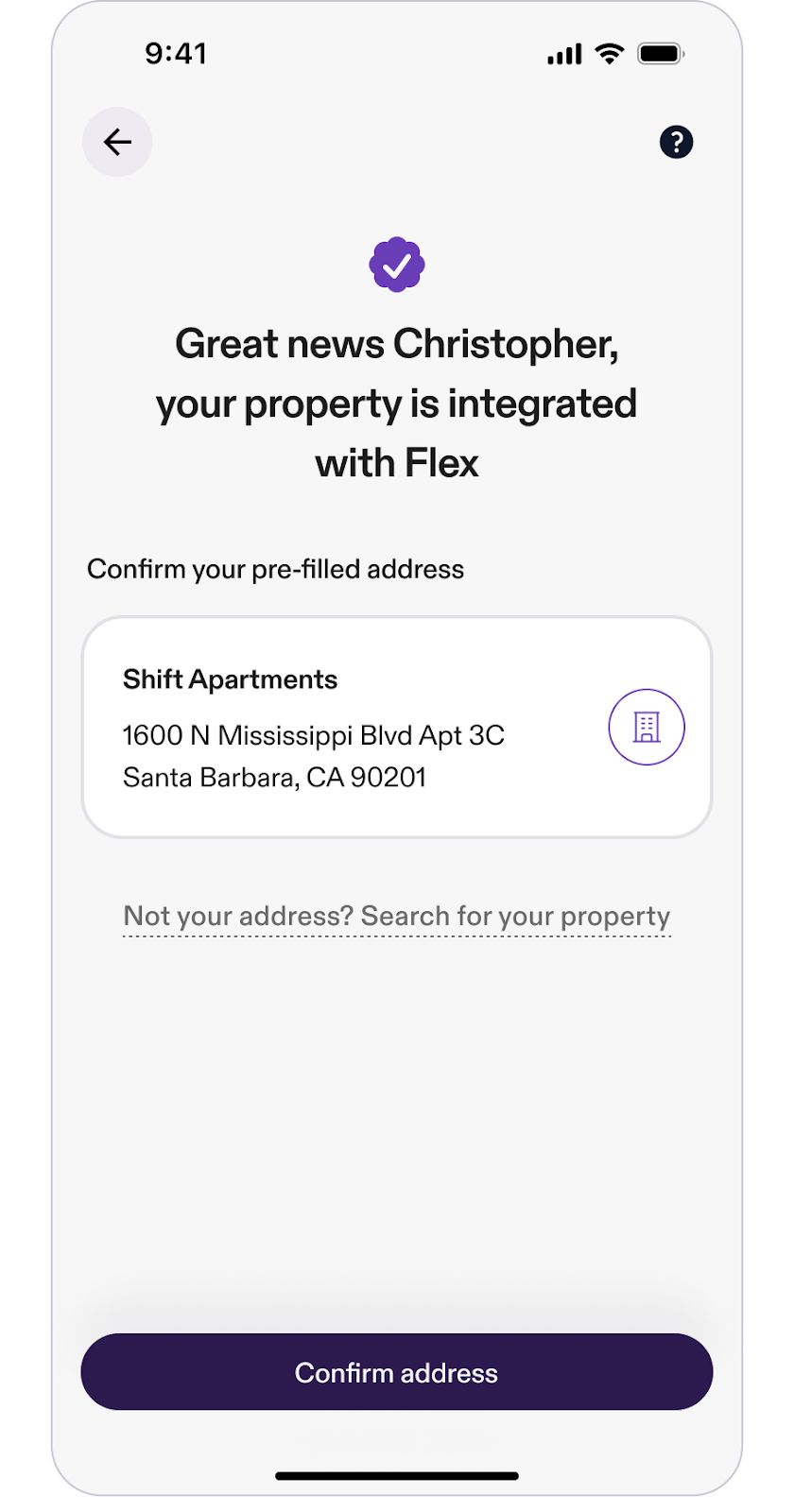Tap Not your address? Search for your property
The image size is (794, 1512).
(x=396, y=916)
